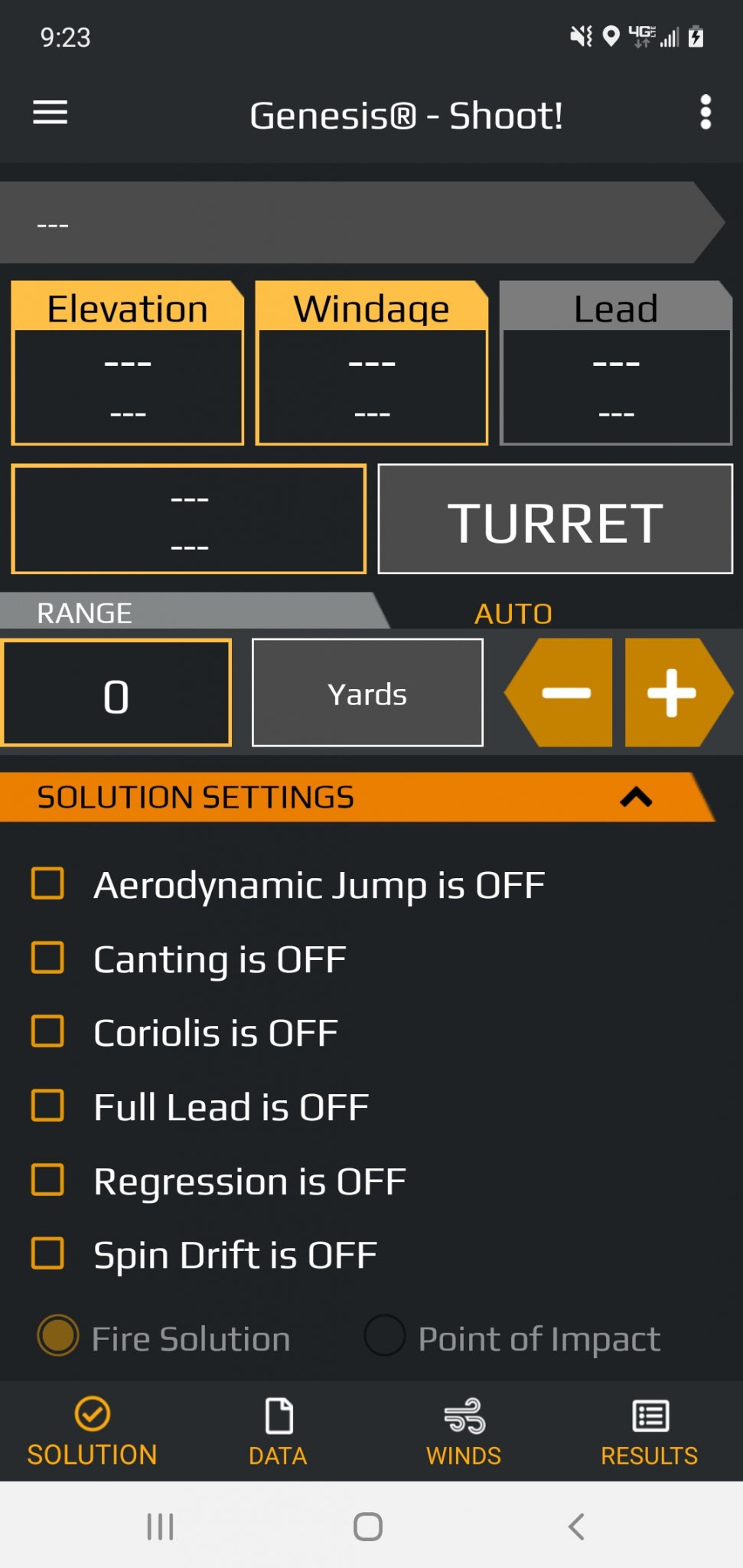The height and width of the screenshot is (1568, 743).
Task: Open the three-dot overflow menu
Action: 705,113
